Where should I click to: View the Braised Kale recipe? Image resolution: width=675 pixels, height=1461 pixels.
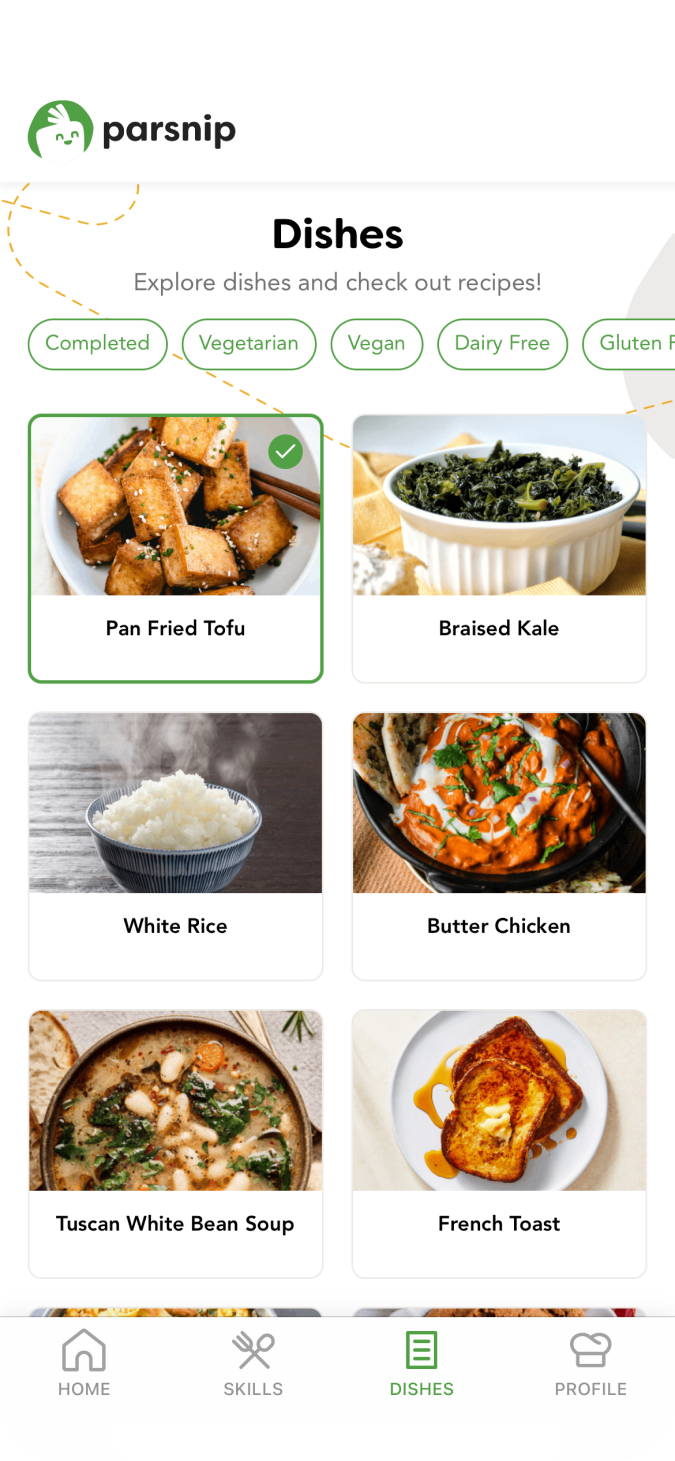click(499, 548)
